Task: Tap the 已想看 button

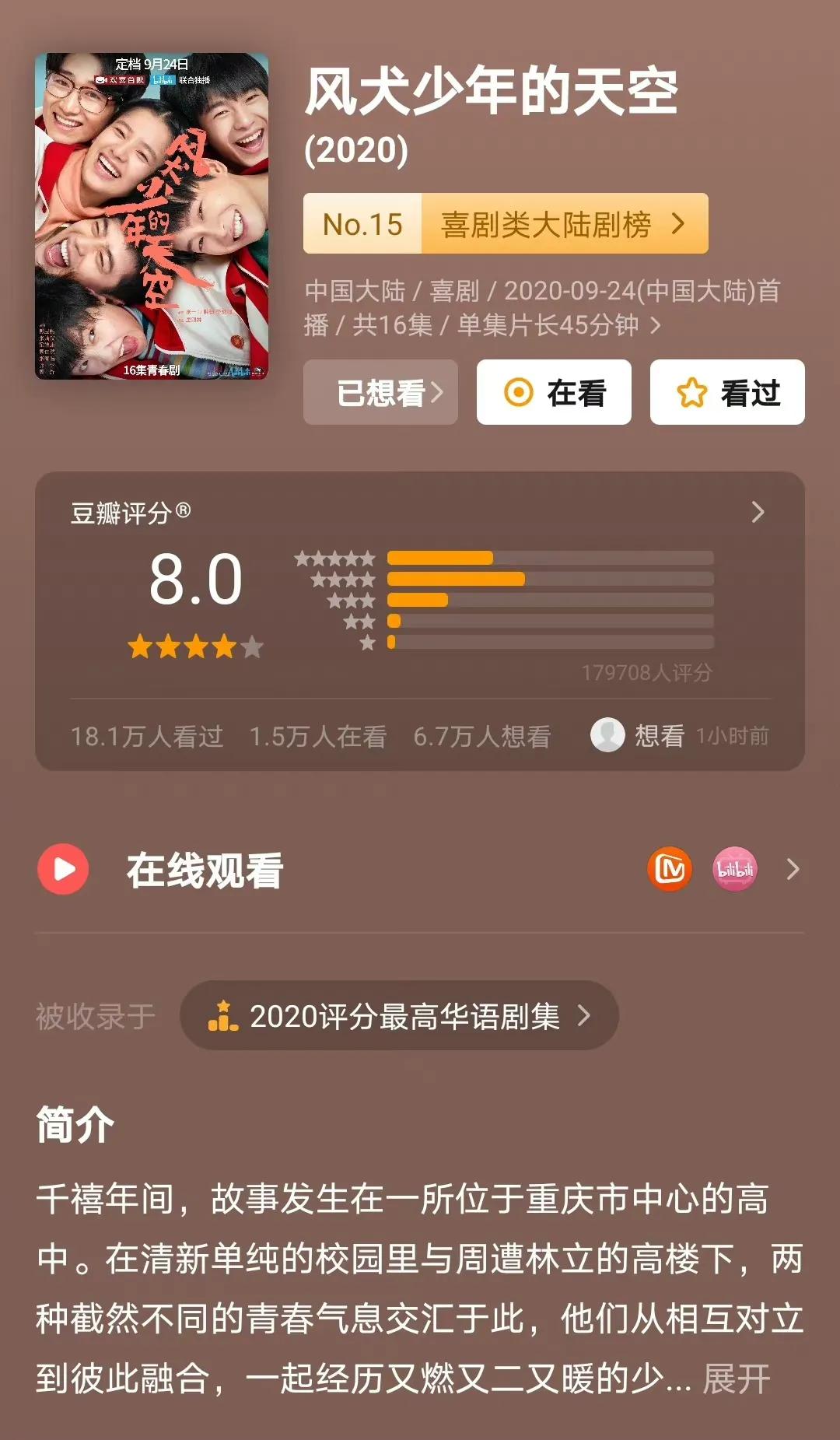Action: click(380, 392)
